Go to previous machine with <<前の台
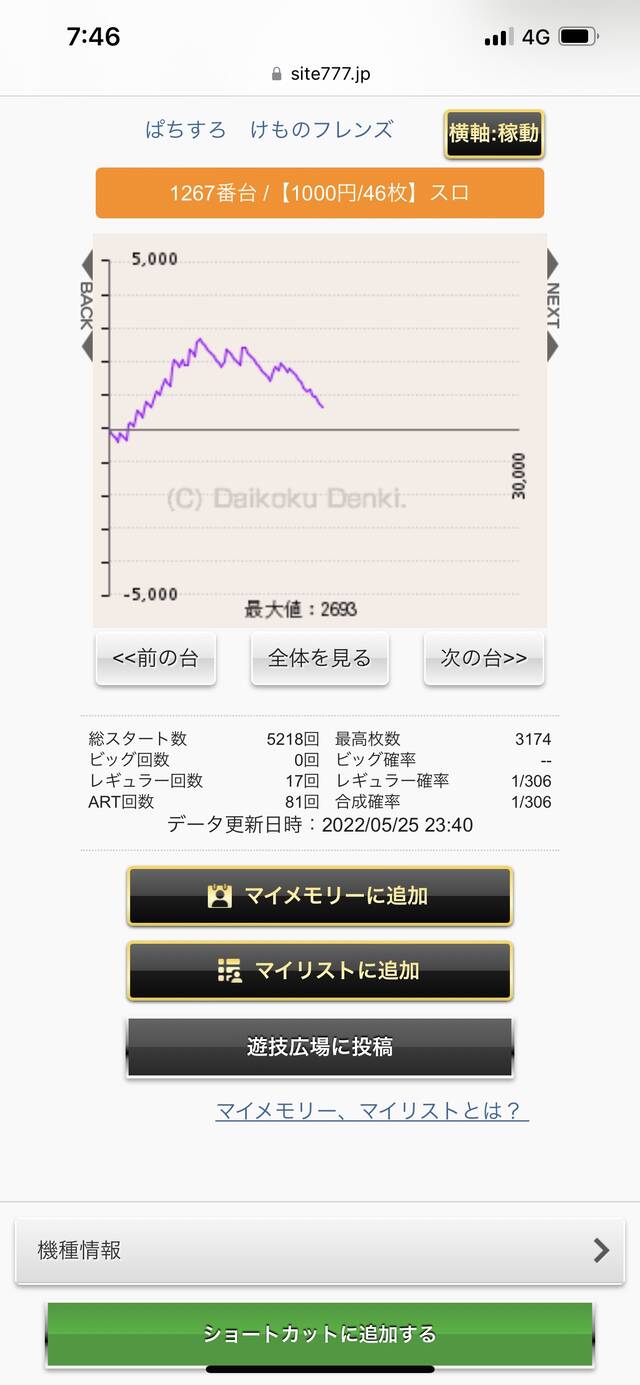 point(155,658)
